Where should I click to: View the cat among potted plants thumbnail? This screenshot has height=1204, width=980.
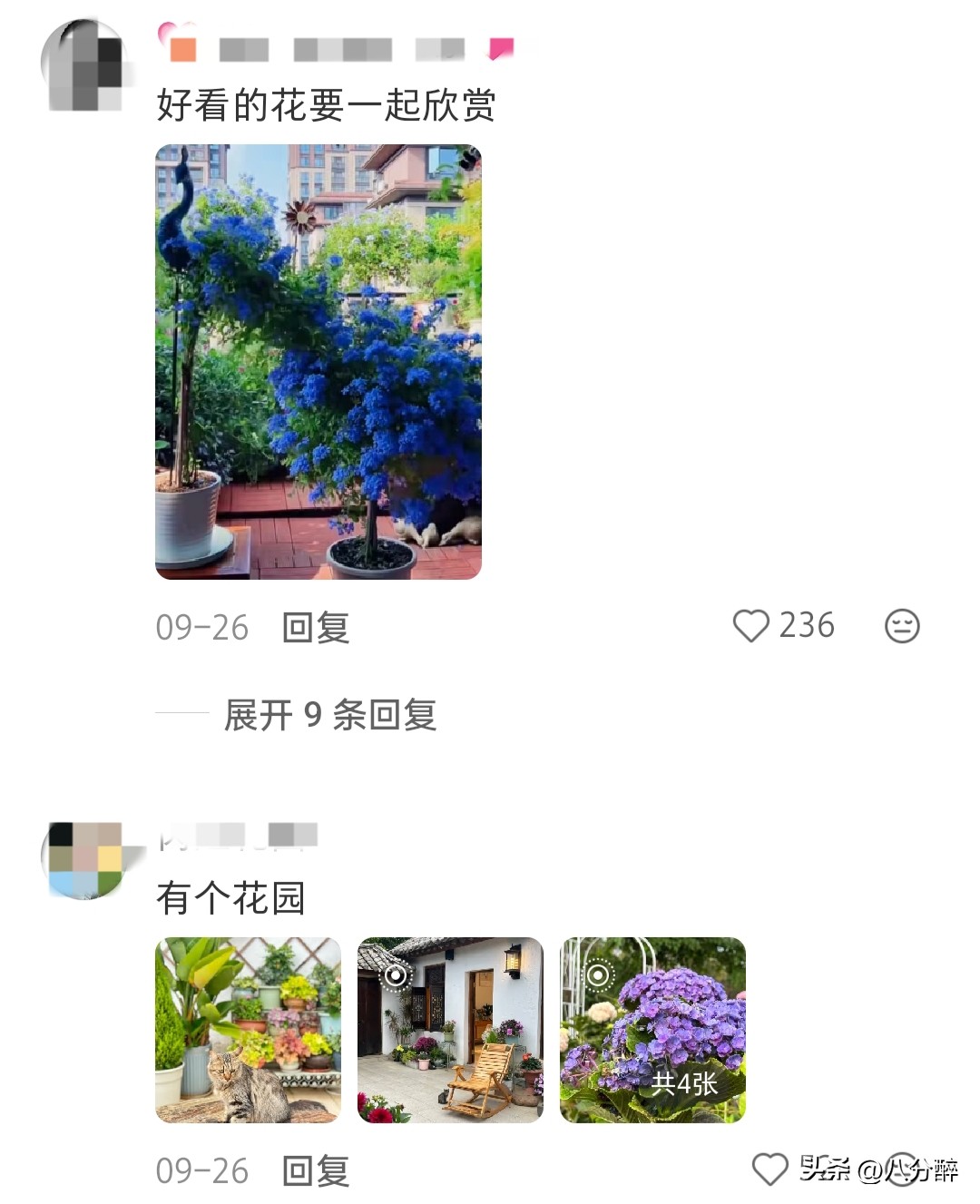[247, 1032]
